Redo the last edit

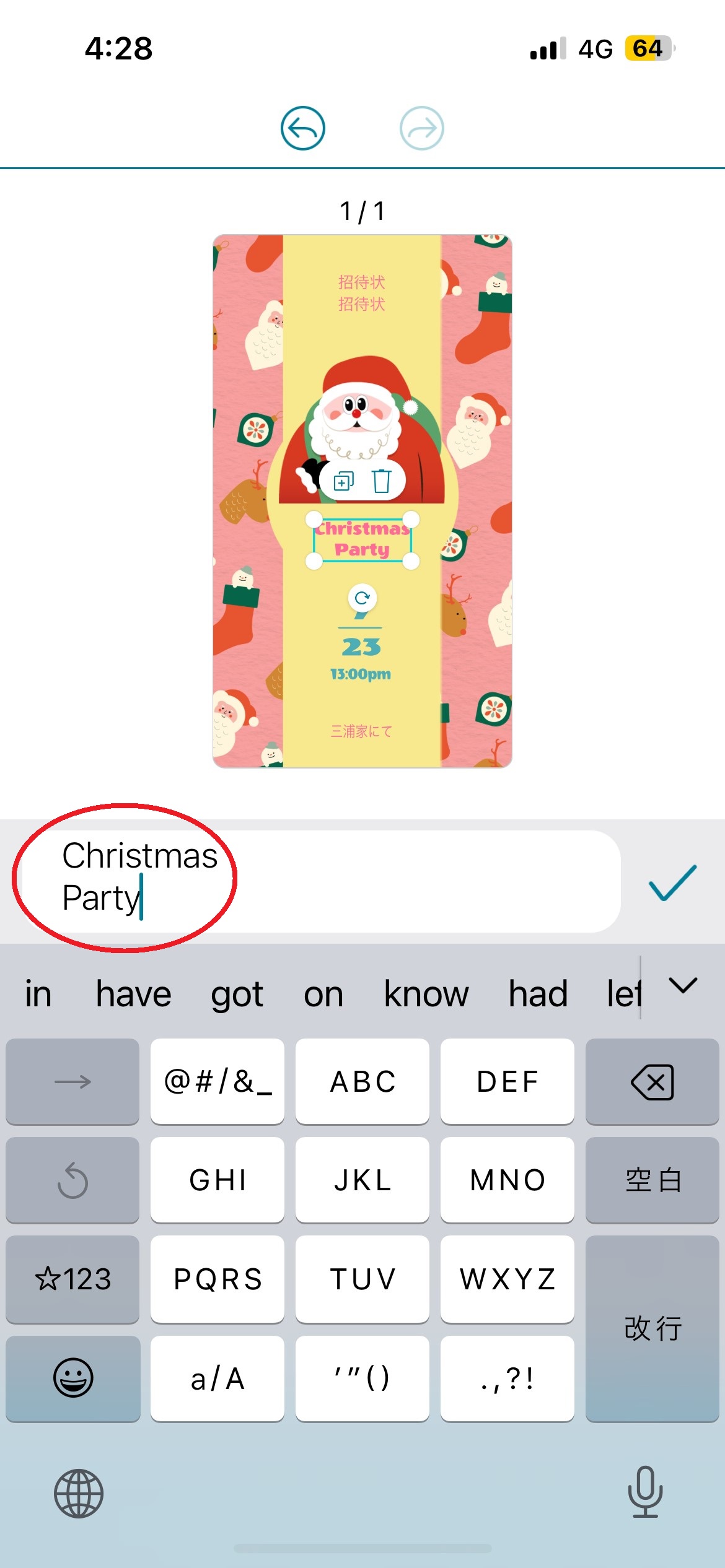[421, 128]
